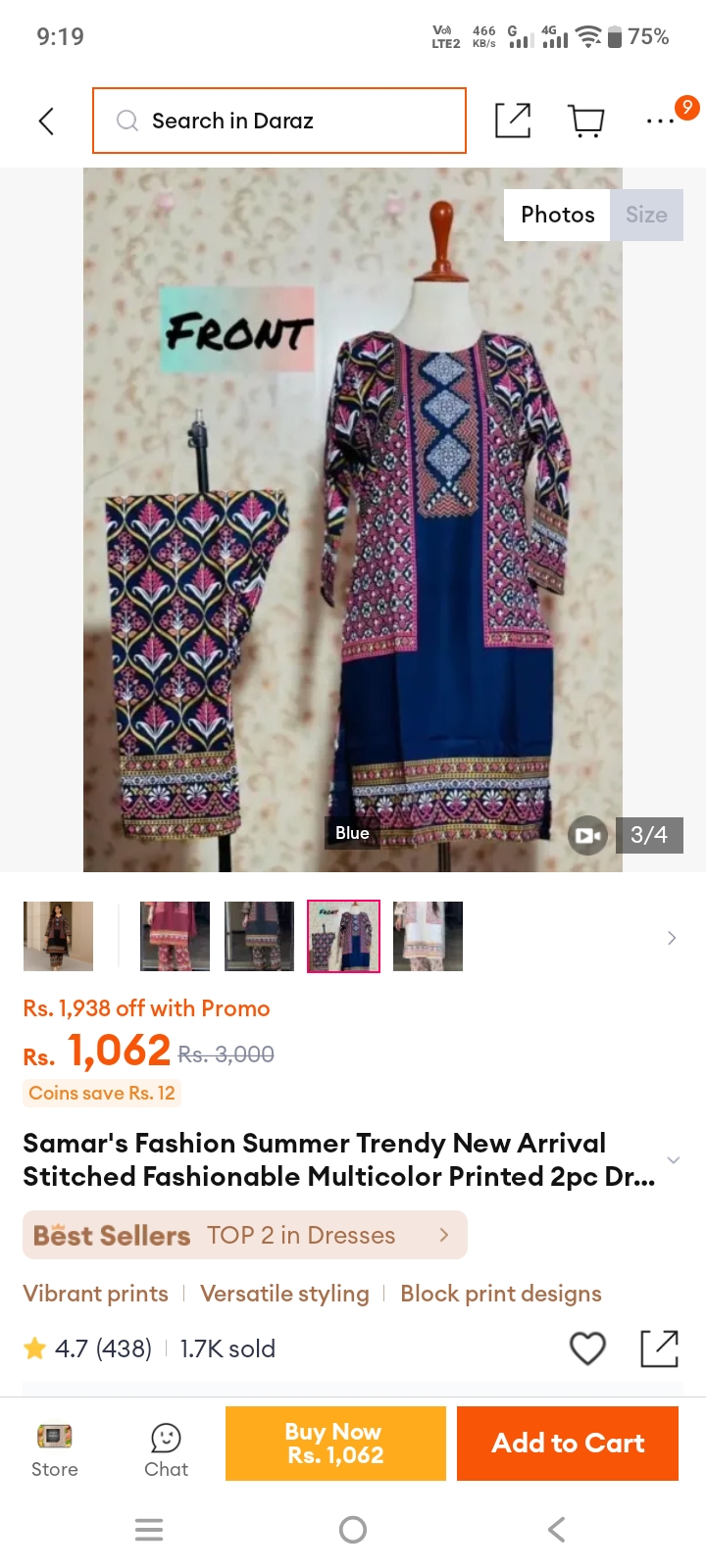The height and width of the screenshot is (1568, 706).
Task: Select the Photos tab
Action: tap(557, 215)
